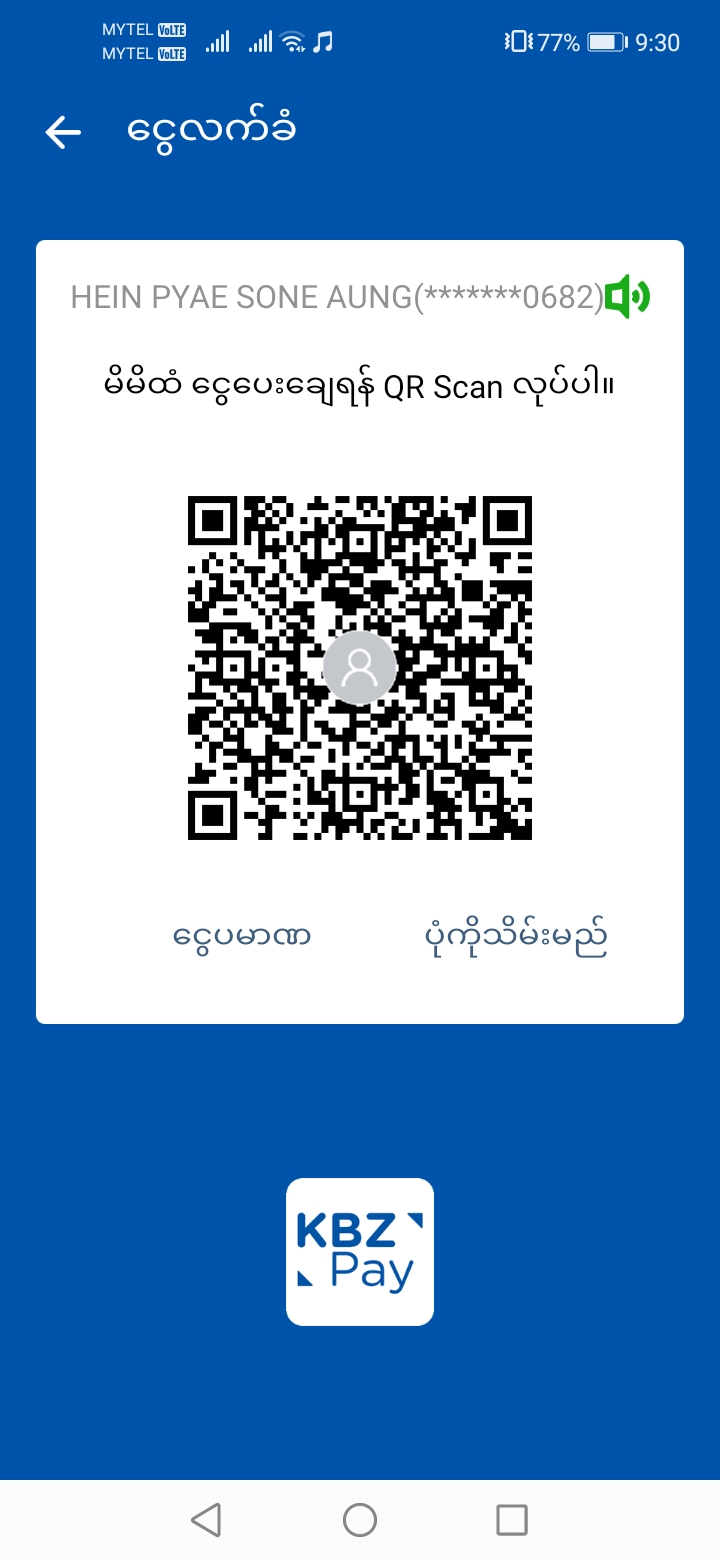This screenshot has height=1560, width=720.
Task: Open recent apps from navigation bar
Action: [x=511, y=1520]
